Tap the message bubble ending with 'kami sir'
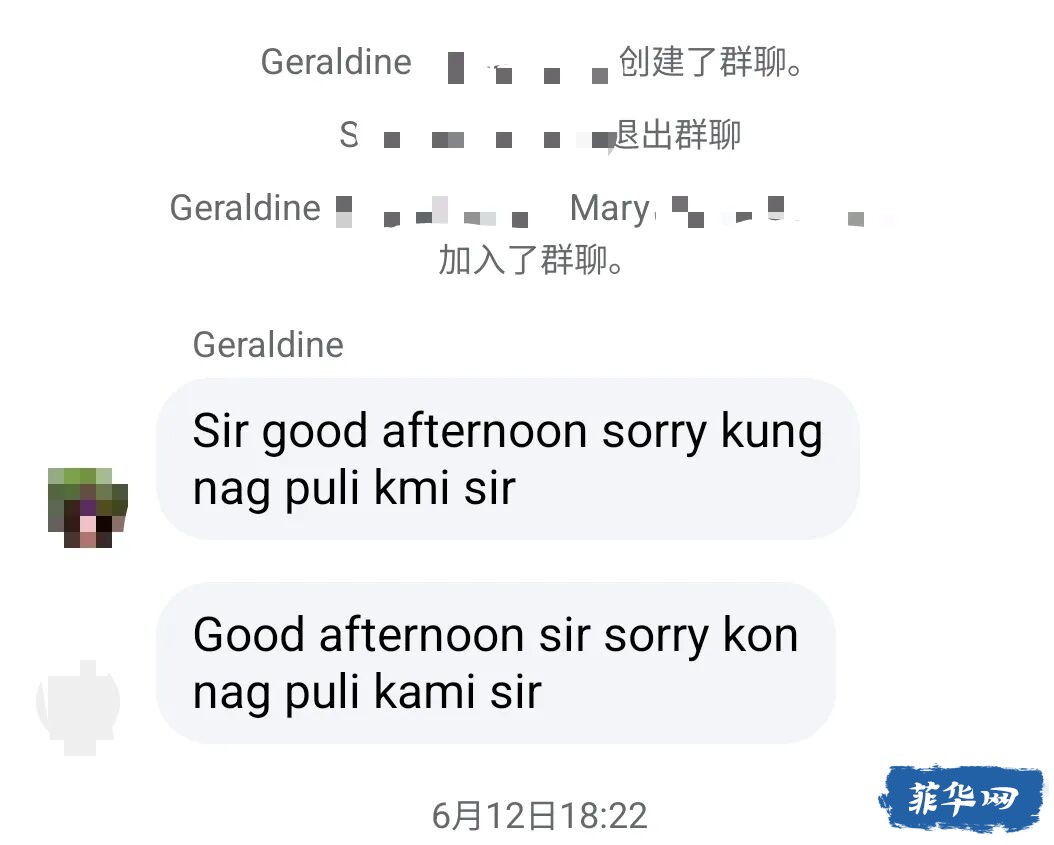This screenshot has width=1054, height=845. (x=495, y=663)
